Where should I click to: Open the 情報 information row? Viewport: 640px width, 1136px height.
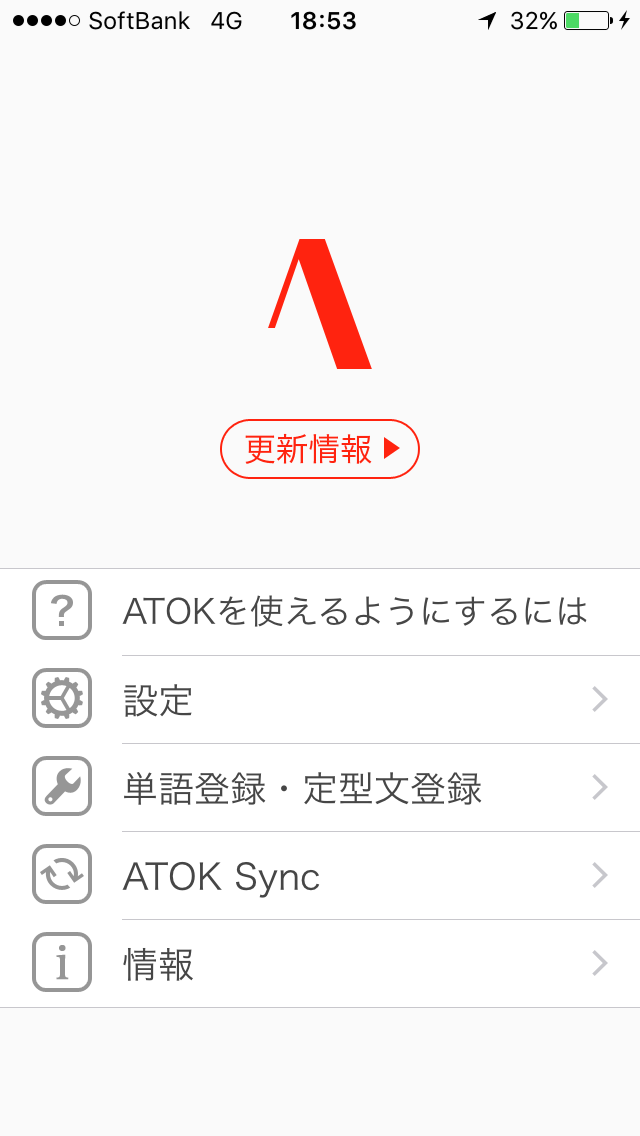point(320,964)
